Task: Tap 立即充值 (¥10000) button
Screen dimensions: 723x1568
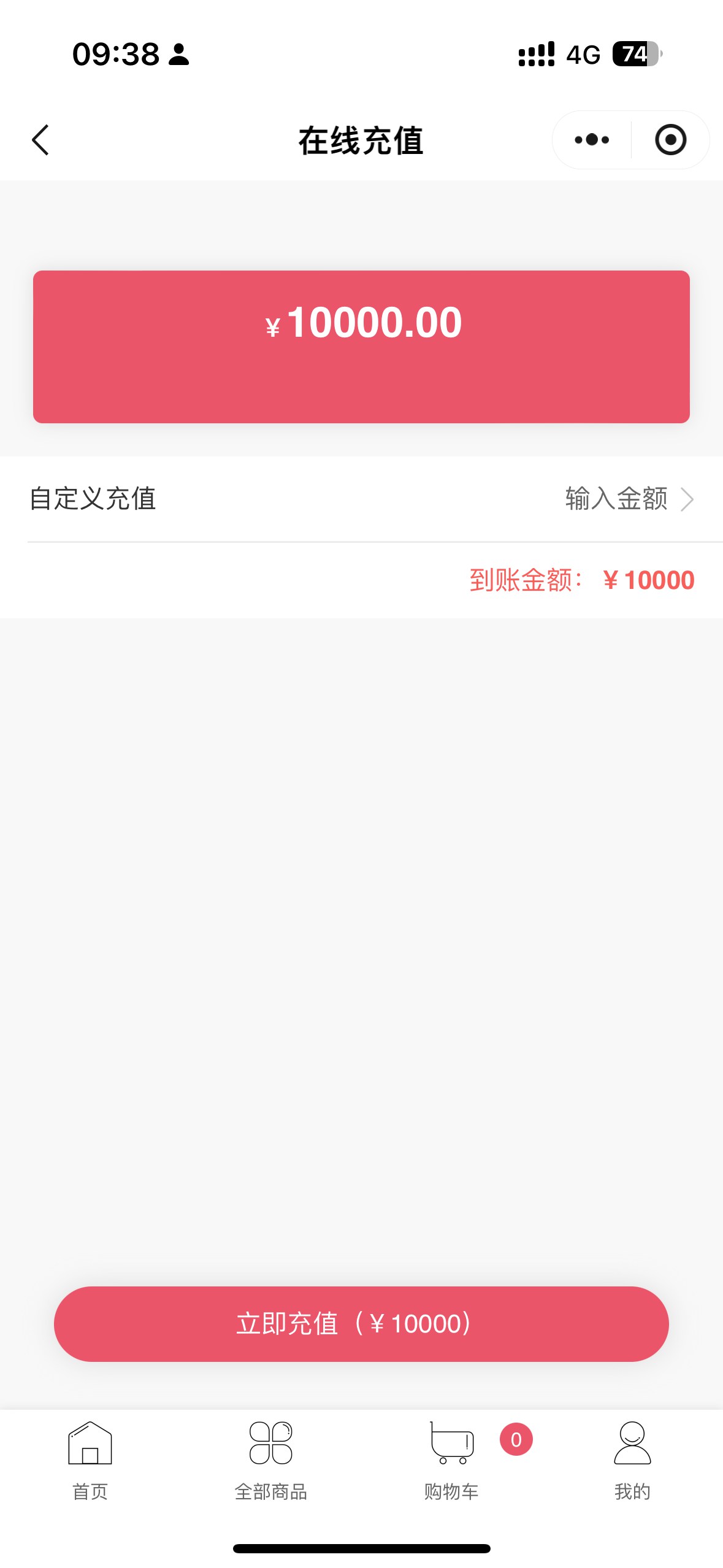Action: [x=361, y=1324]
